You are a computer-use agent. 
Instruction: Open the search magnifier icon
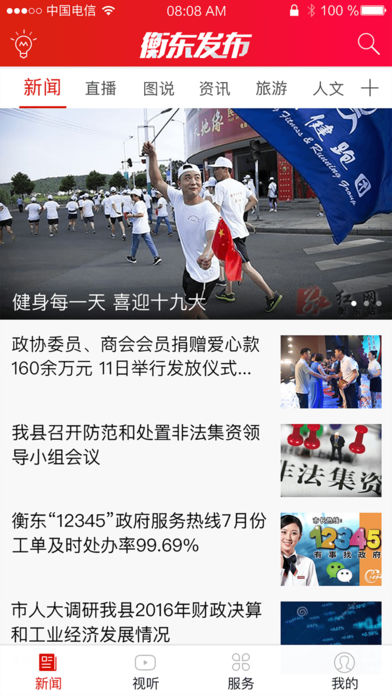(x=368, y=44)
